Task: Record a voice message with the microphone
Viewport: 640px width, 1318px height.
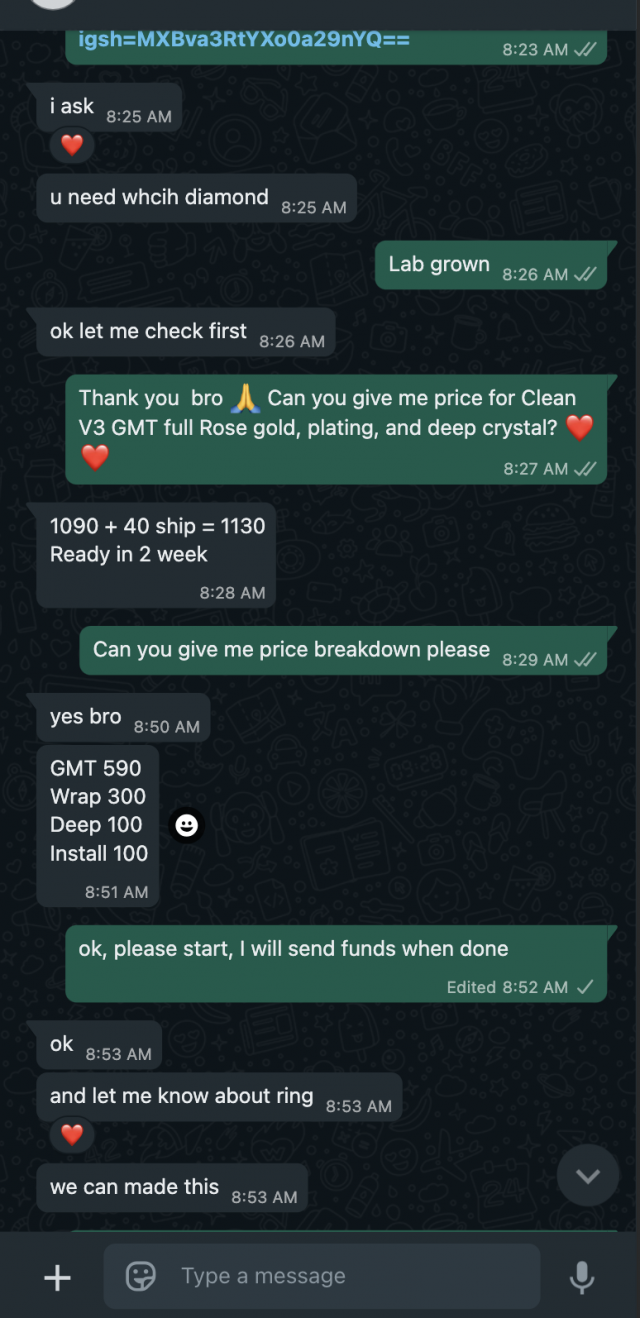Action: pyautogui.click(x=582, y=1277)
